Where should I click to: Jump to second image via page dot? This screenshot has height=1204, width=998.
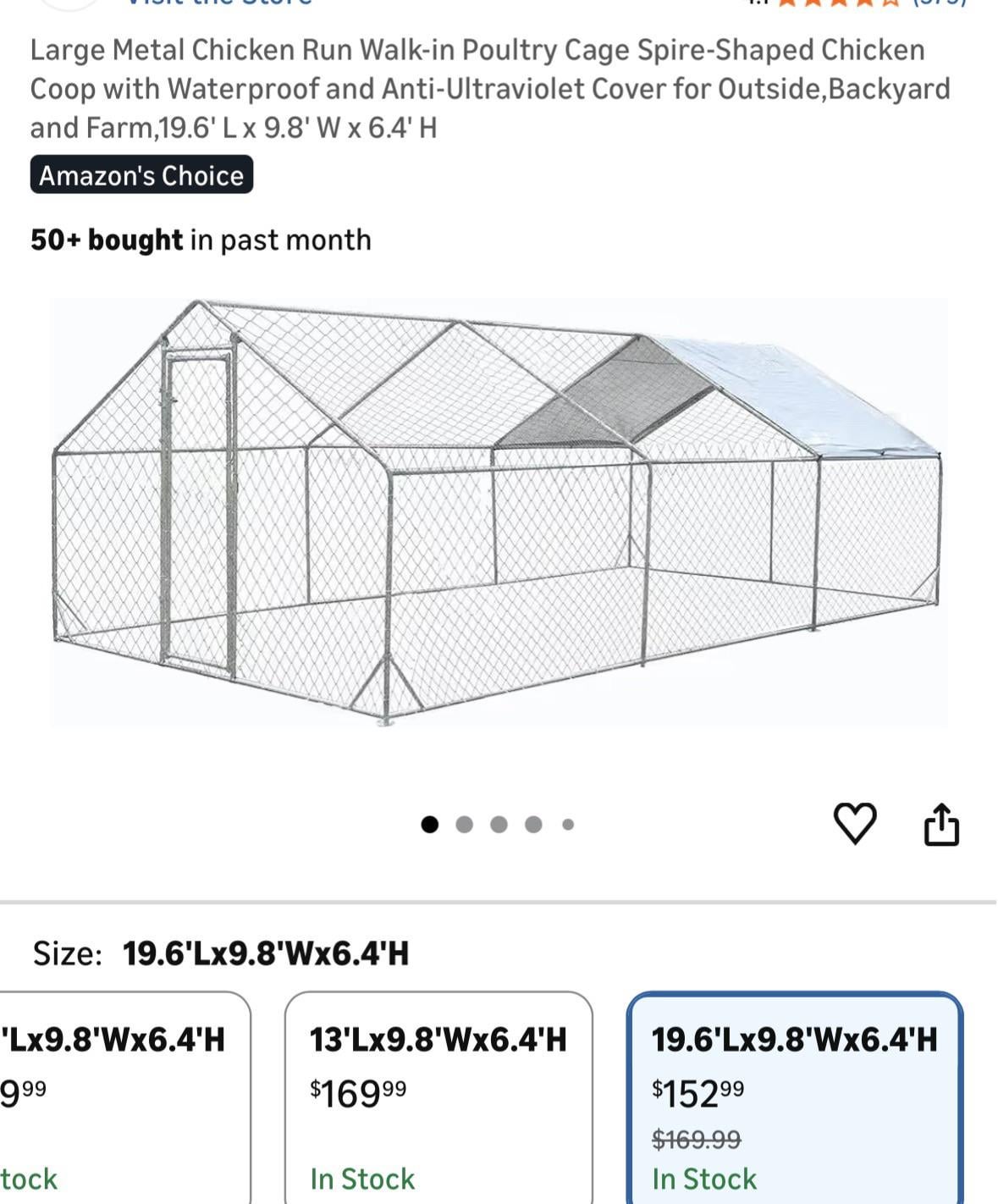pos(464,824)
